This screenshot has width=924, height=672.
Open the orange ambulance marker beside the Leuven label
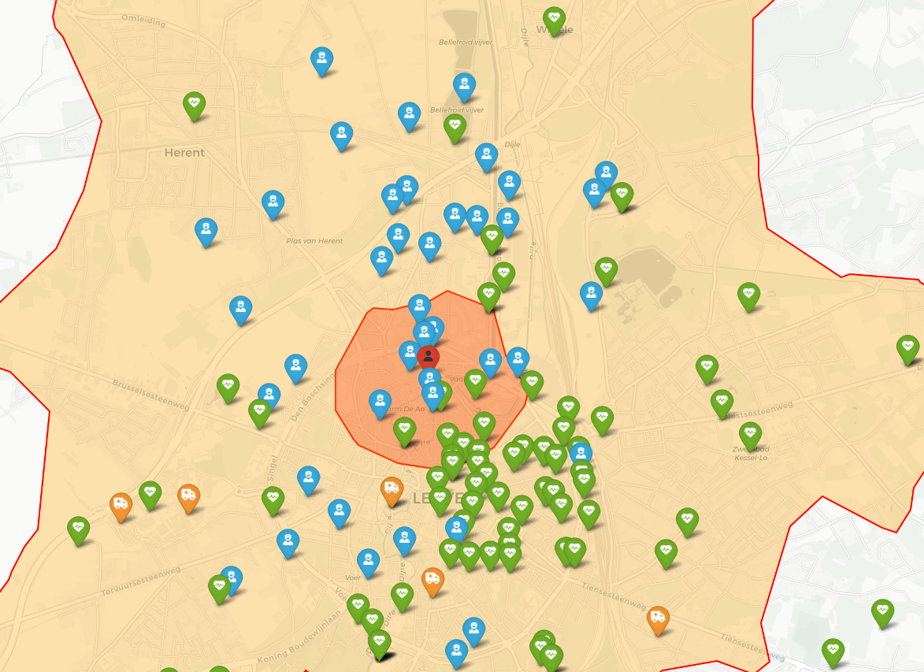click(392, 489)
